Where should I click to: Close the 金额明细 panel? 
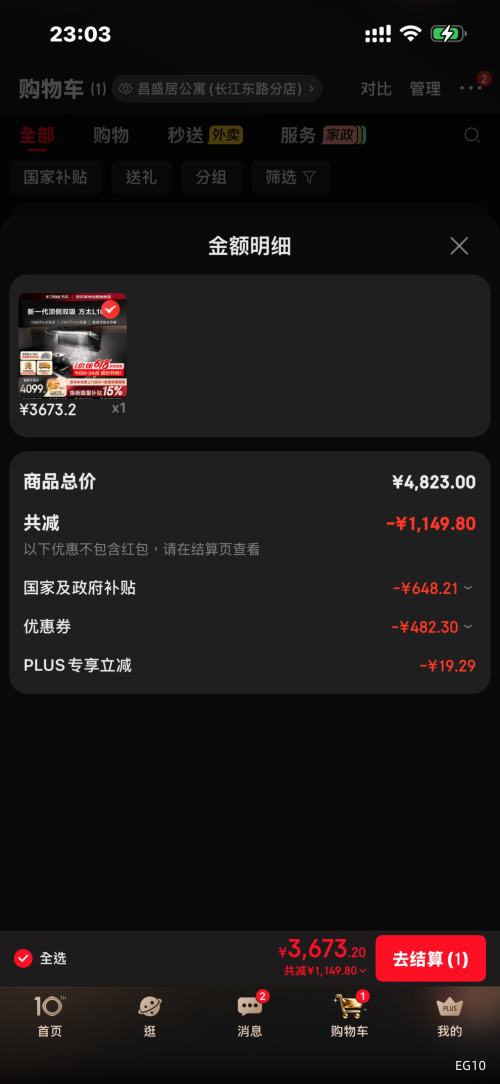click(x=459, y=245)
